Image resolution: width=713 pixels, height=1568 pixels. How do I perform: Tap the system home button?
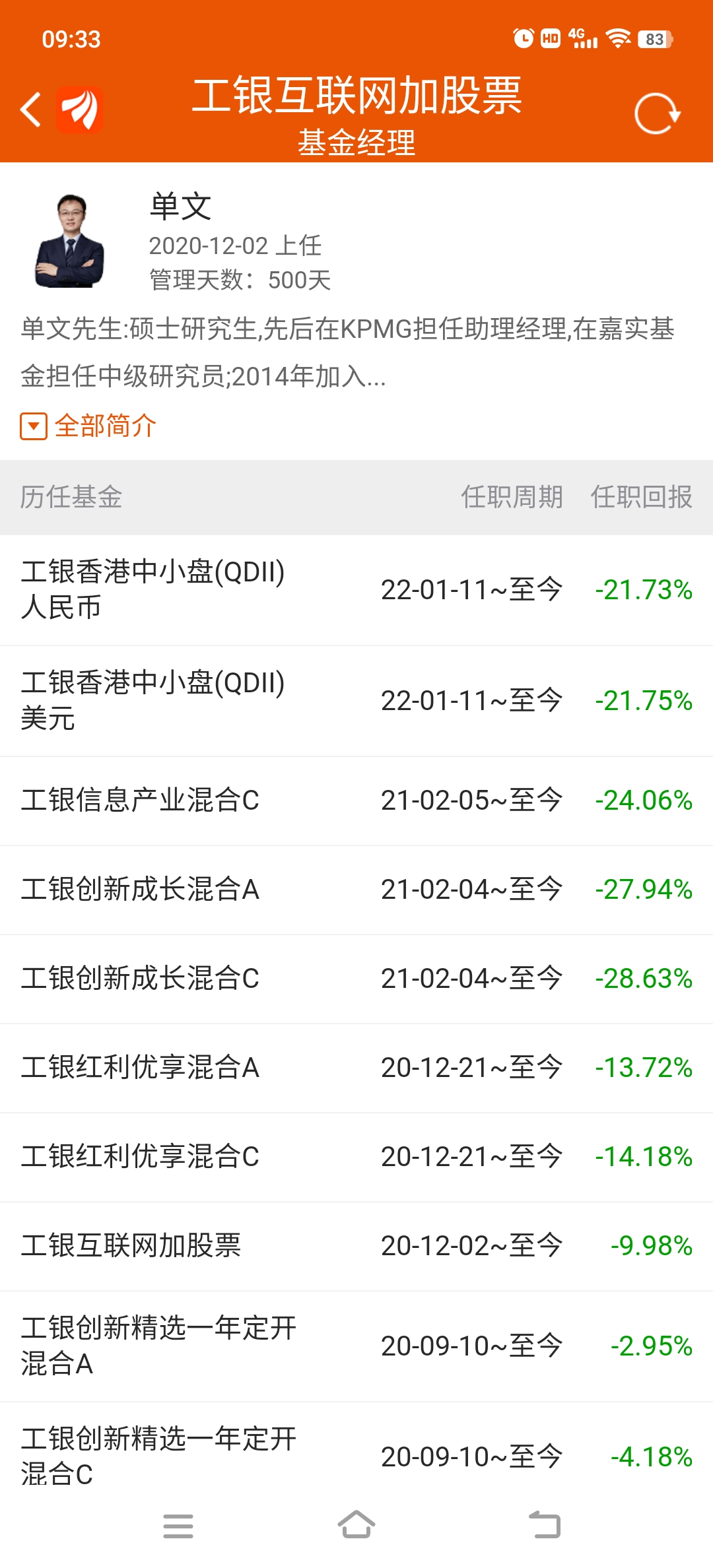coord(356,1525)
